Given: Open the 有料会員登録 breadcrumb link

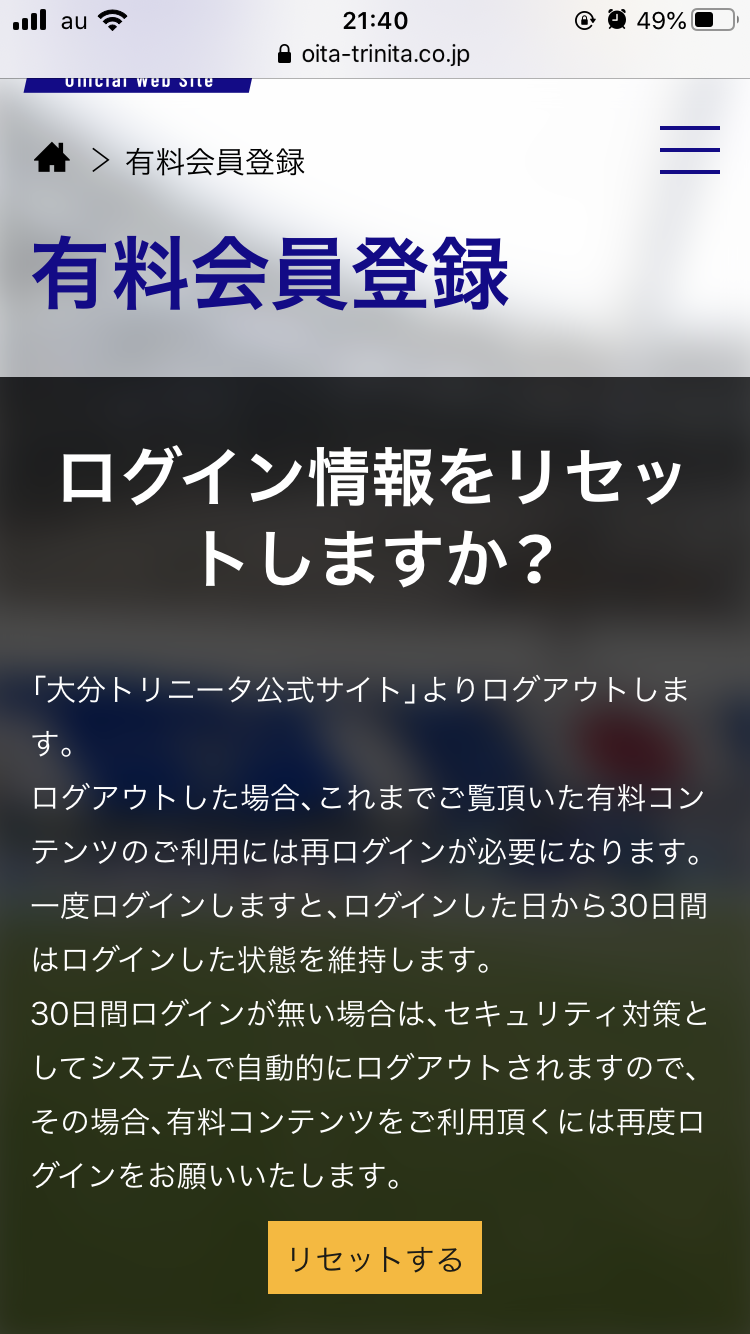Looking at the screenshot, I should tap(215, 162).
